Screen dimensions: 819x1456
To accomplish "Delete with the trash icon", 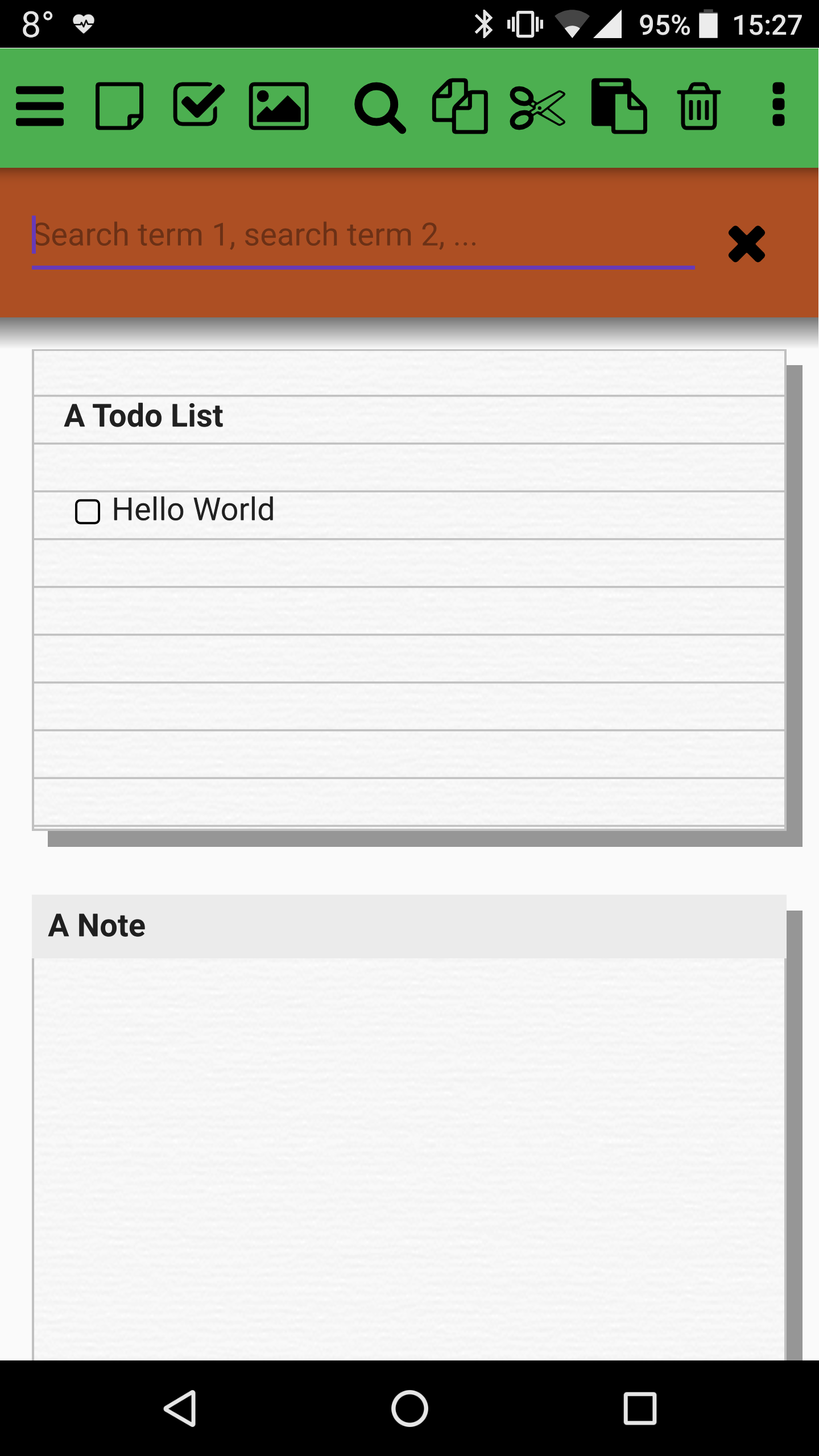I will click(699, 106).
